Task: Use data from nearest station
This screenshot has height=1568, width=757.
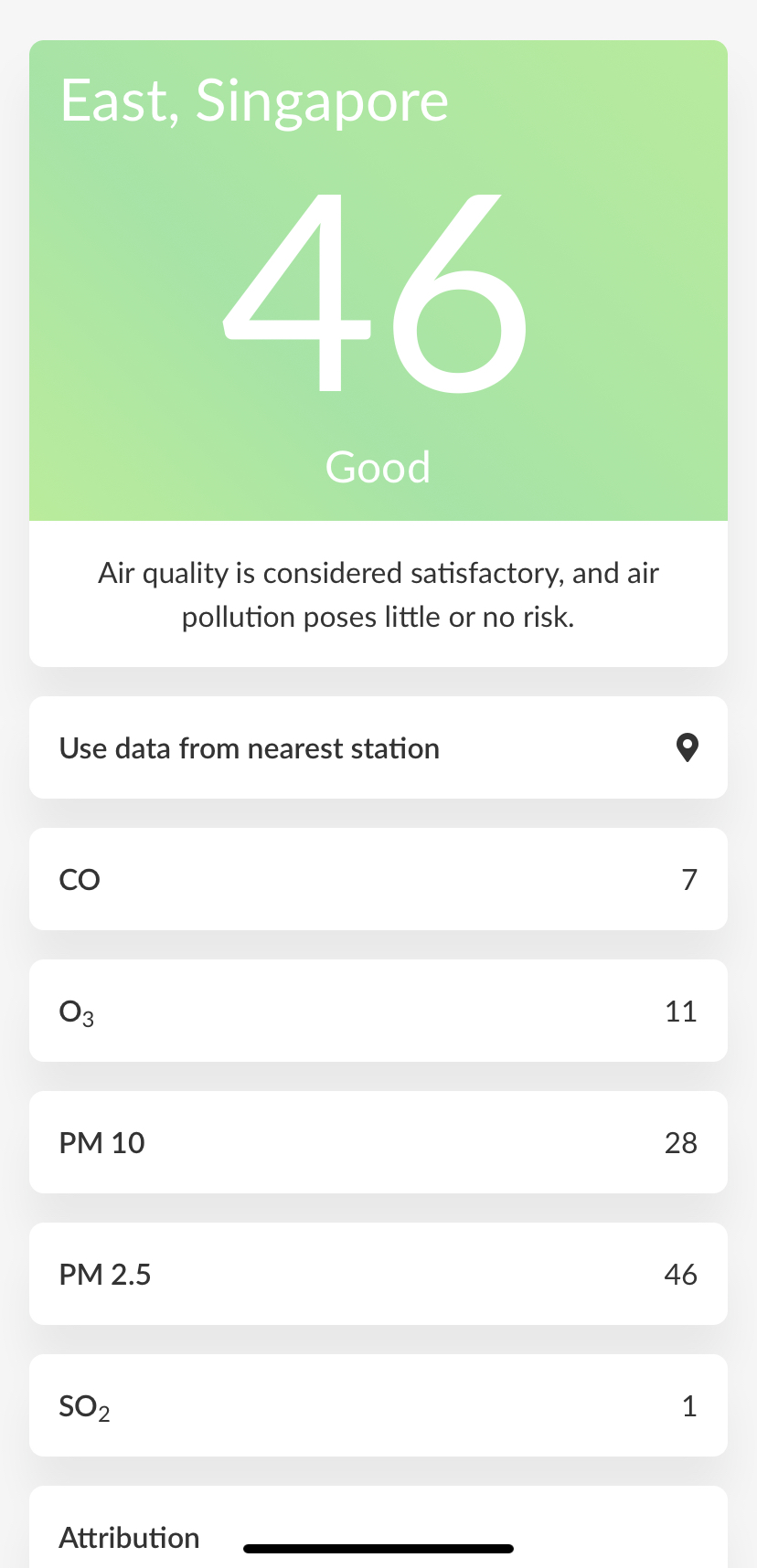Action: tap(378, 747)
